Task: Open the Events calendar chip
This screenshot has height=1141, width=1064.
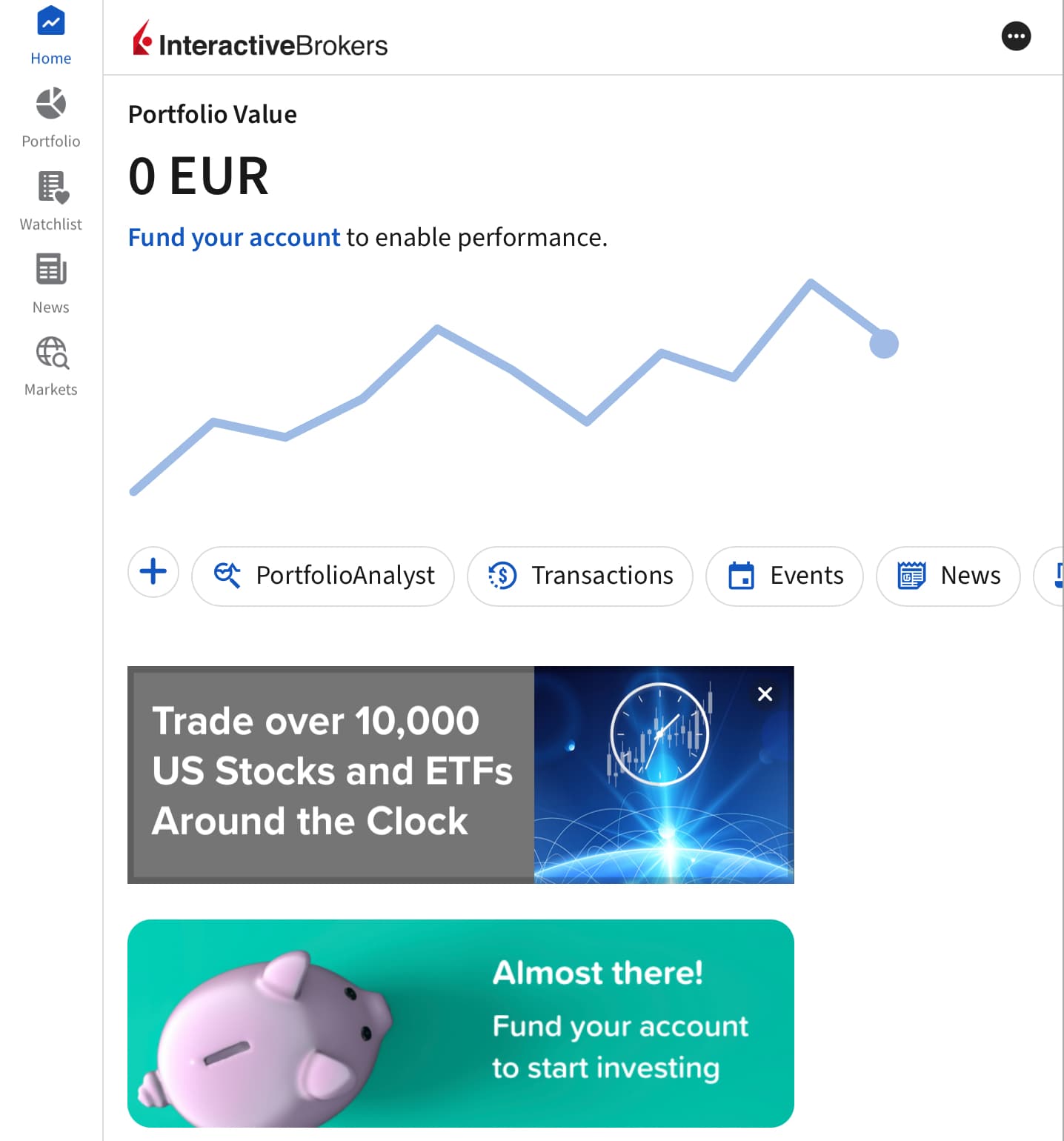Action: click(785, 576)
